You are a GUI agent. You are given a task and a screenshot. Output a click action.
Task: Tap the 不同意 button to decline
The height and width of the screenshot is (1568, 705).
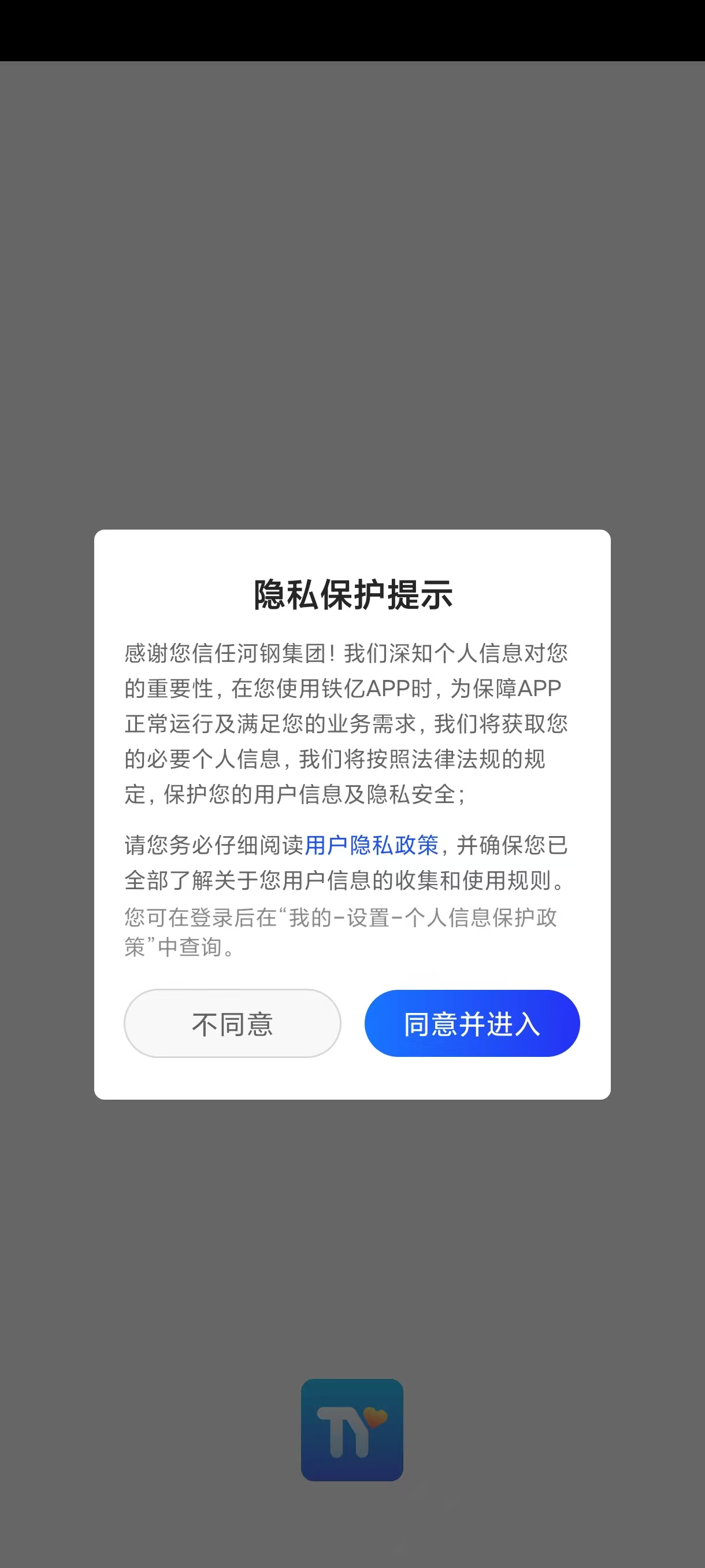(x=232, y=1023)
